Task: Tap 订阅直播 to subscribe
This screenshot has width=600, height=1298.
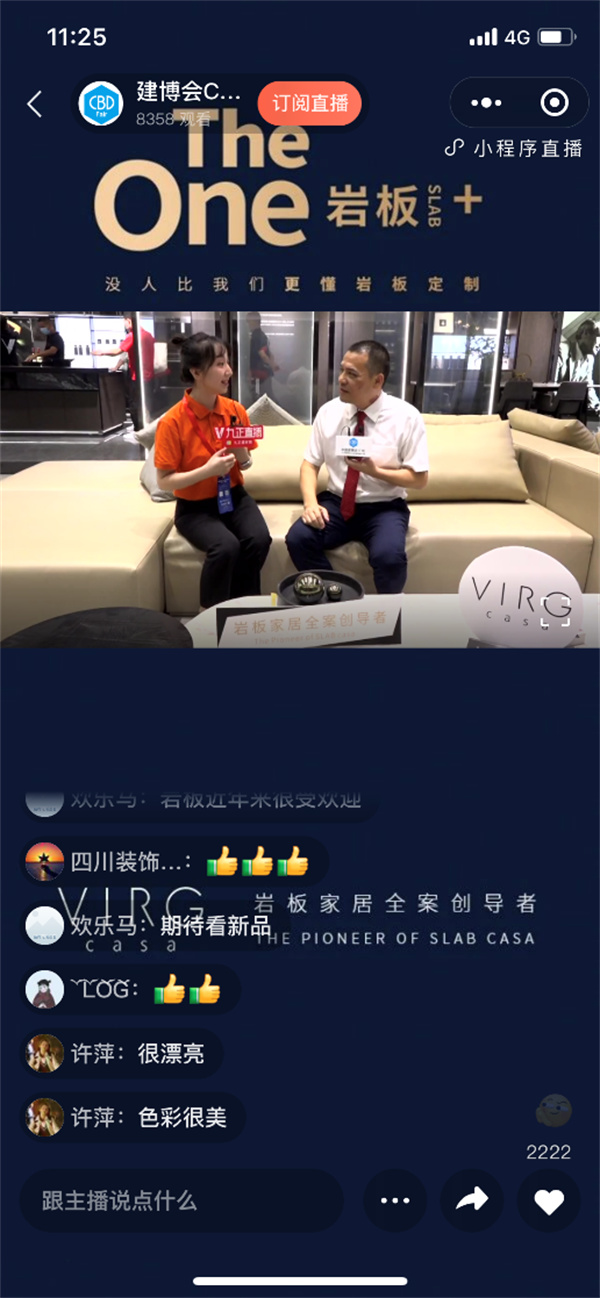Action: point(309,103)
